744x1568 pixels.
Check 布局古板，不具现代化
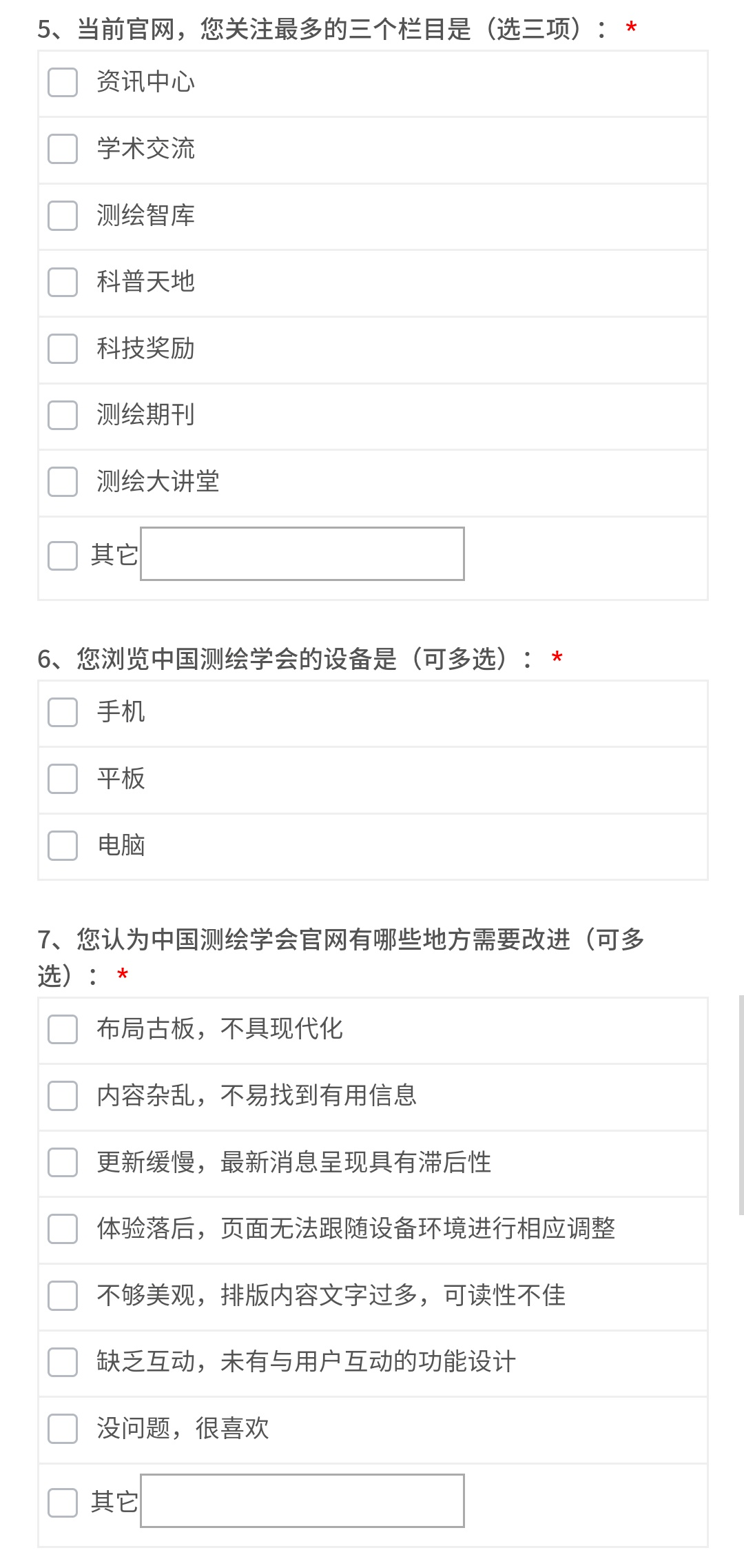pyautogui.click(x=63, y=1029)
